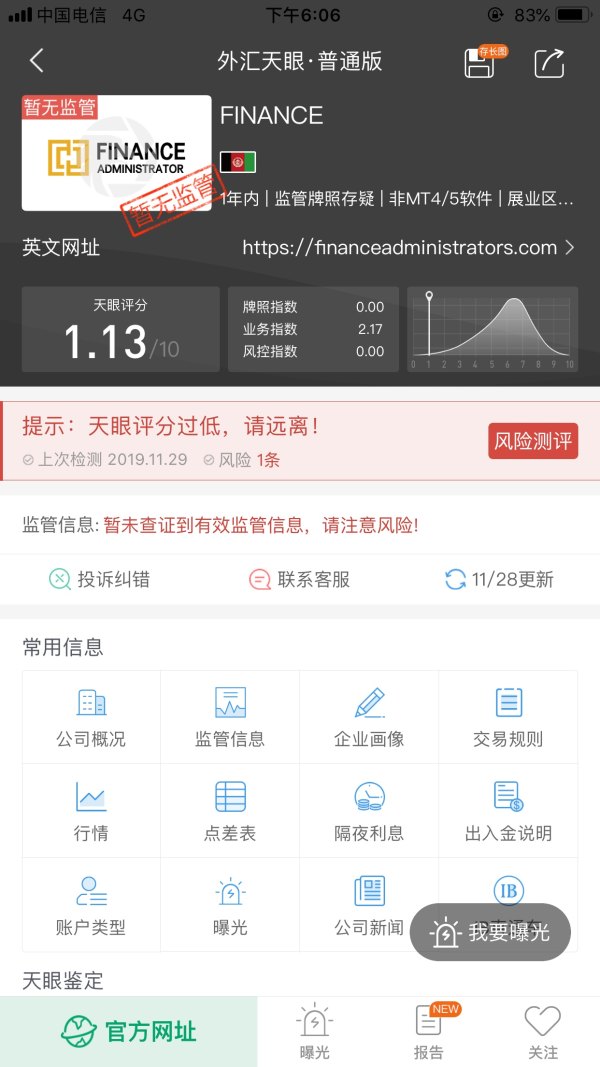View 账户类型 account types
Screen dimensions: 600x1067
tap(91, 905)
